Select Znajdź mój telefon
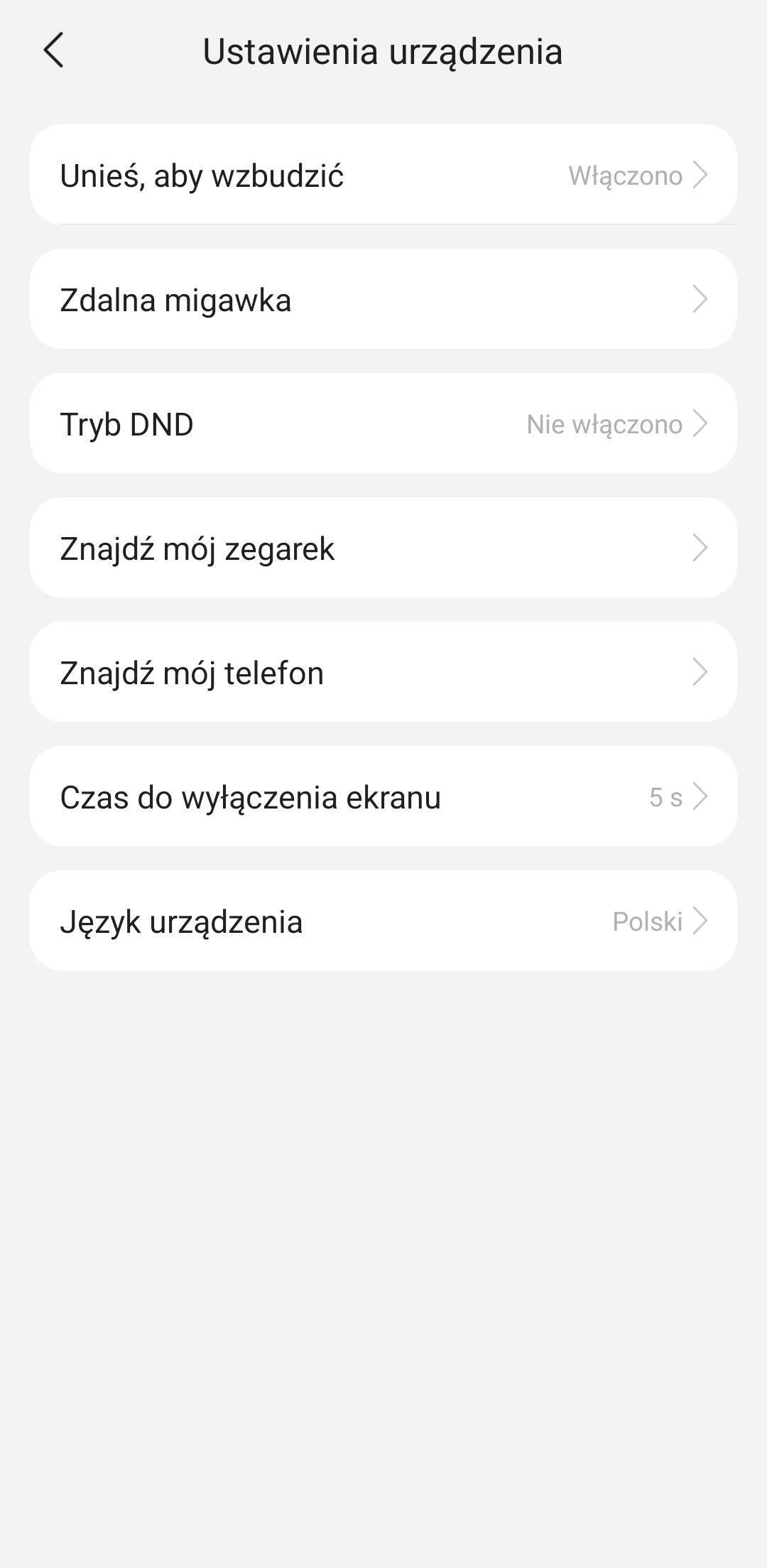The height and width of the screenshot is (1568, 767). point(383,672)
